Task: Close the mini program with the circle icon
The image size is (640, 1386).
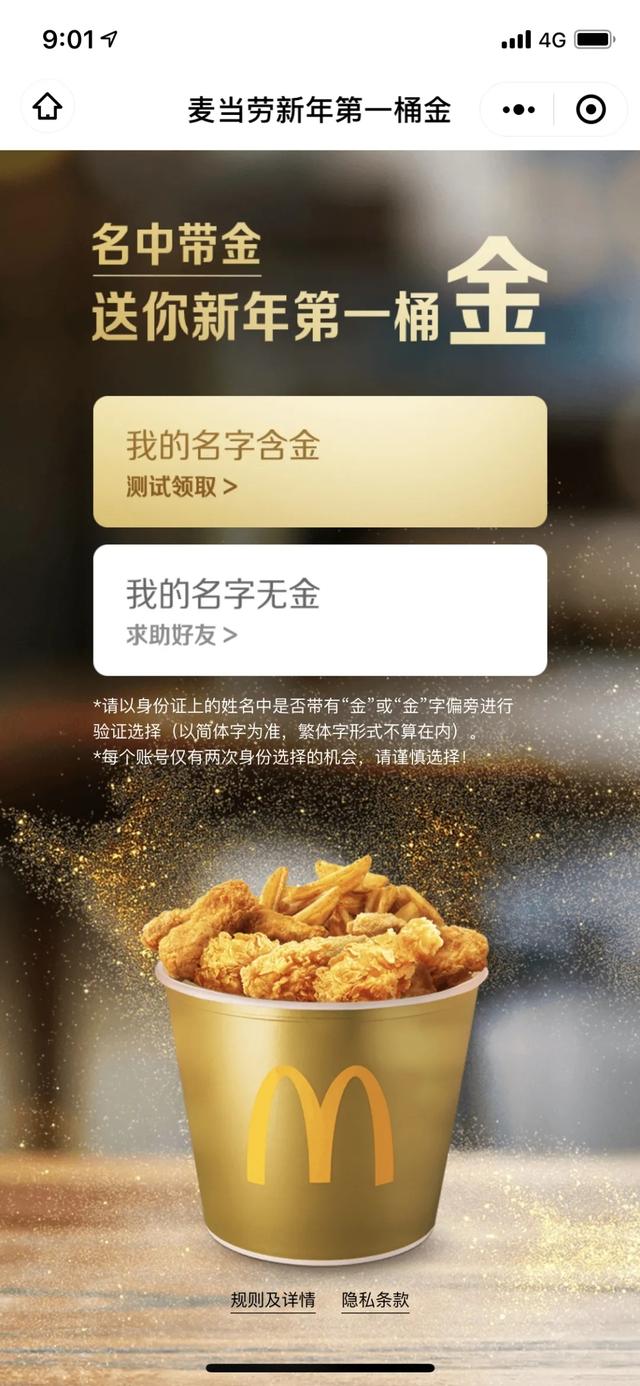Action: 591,109
